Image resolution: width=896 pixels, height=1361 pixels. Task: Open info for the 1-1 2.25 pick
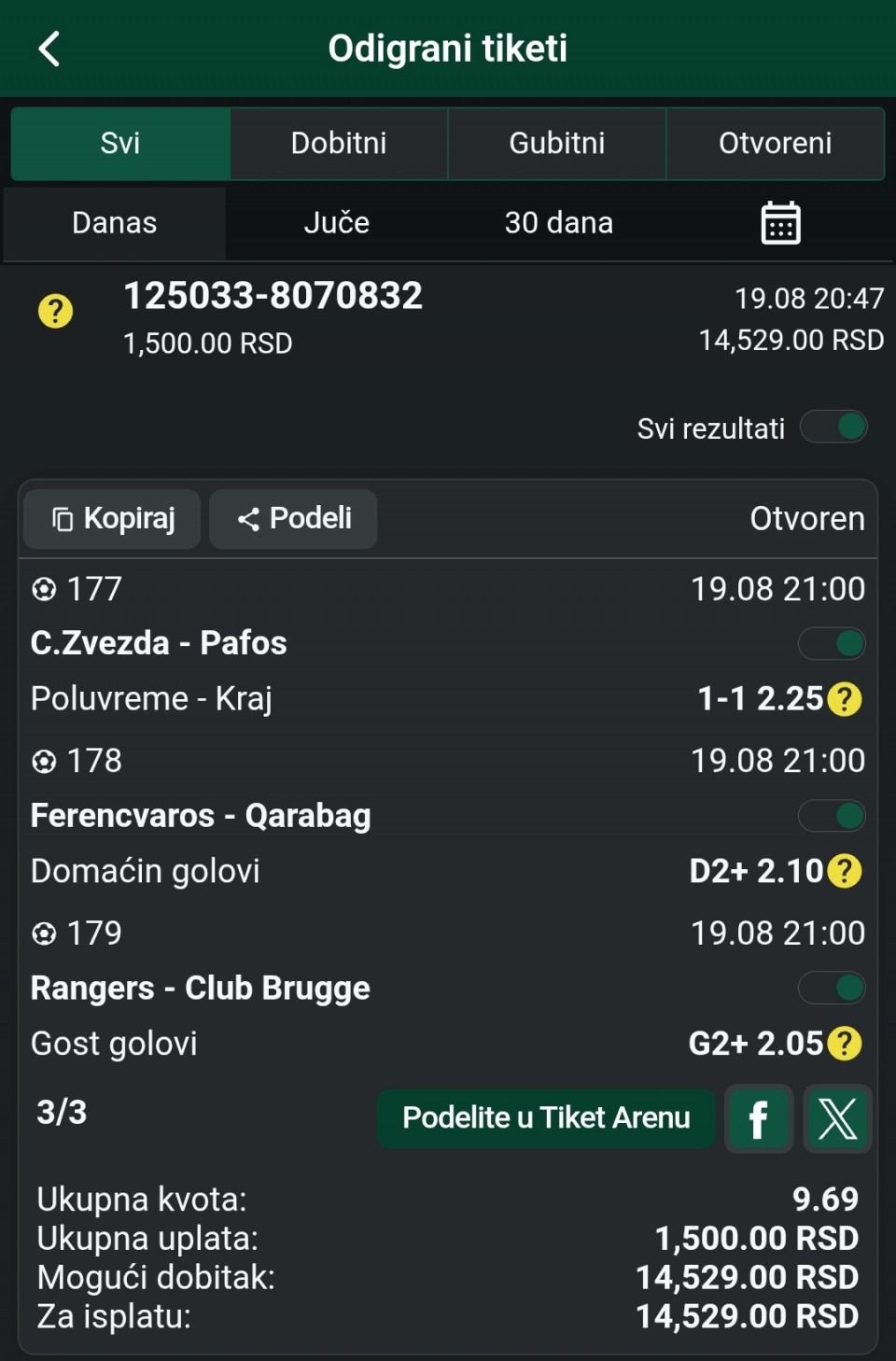coord(845,699)
